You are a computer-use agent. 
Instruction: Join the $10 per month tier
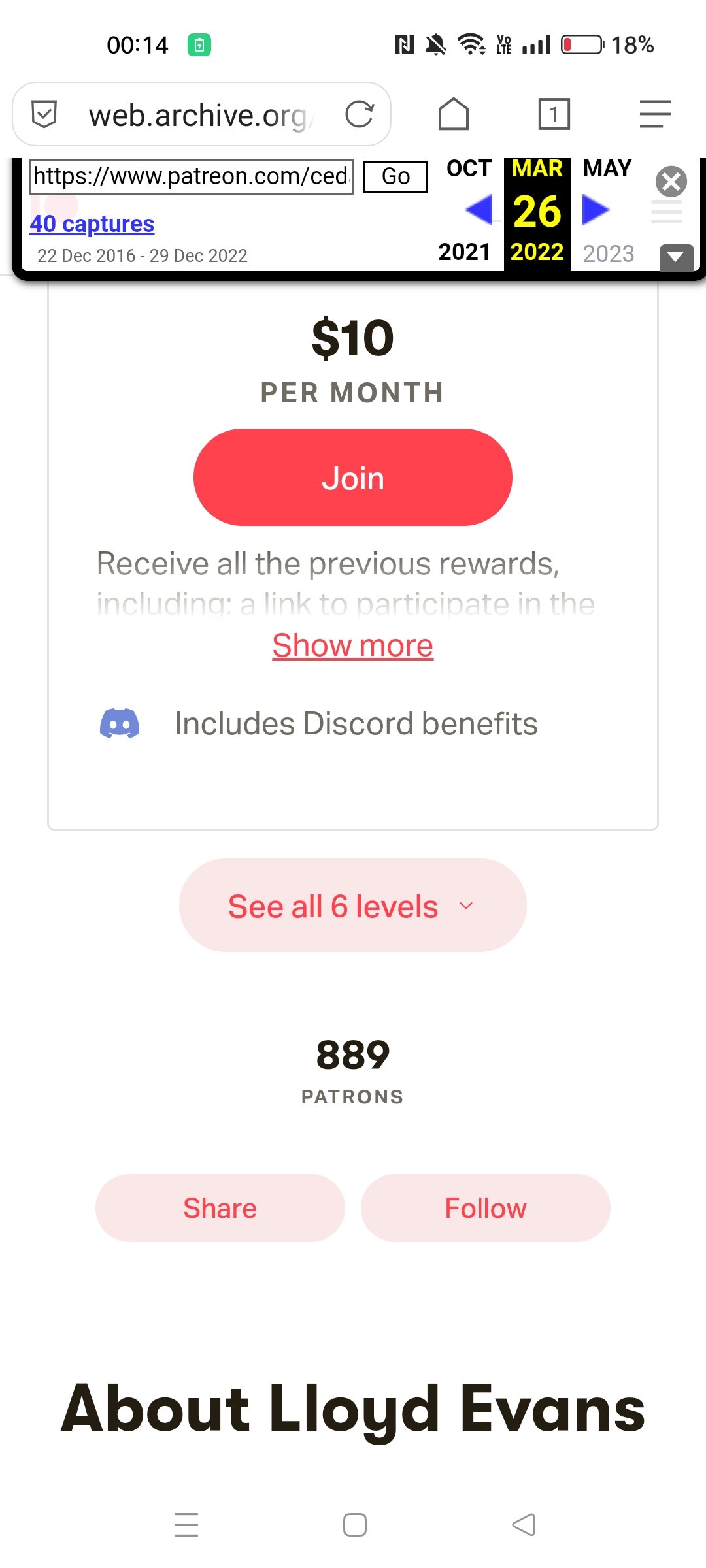(x=353, y=478)
